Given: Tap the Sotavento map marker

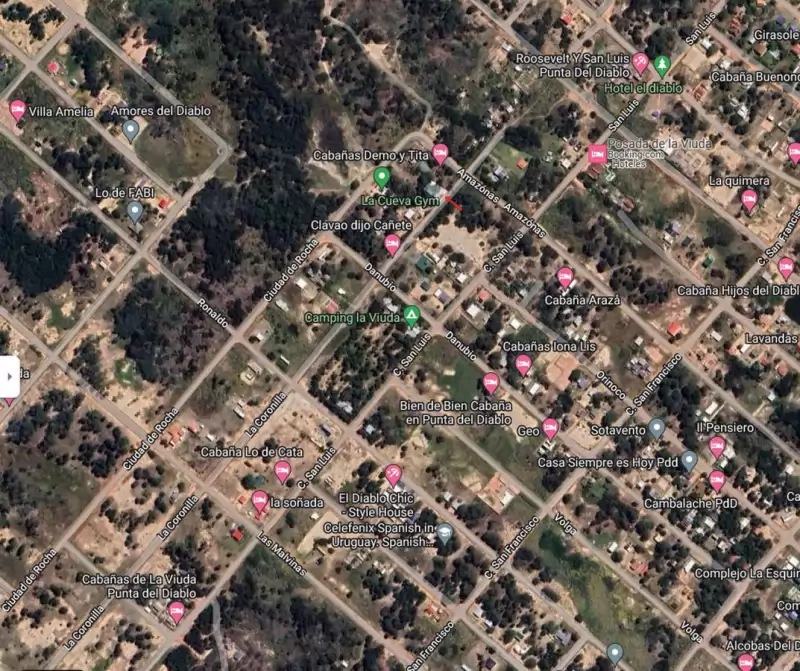Looking at the screenshot, I should coord(657,429).
